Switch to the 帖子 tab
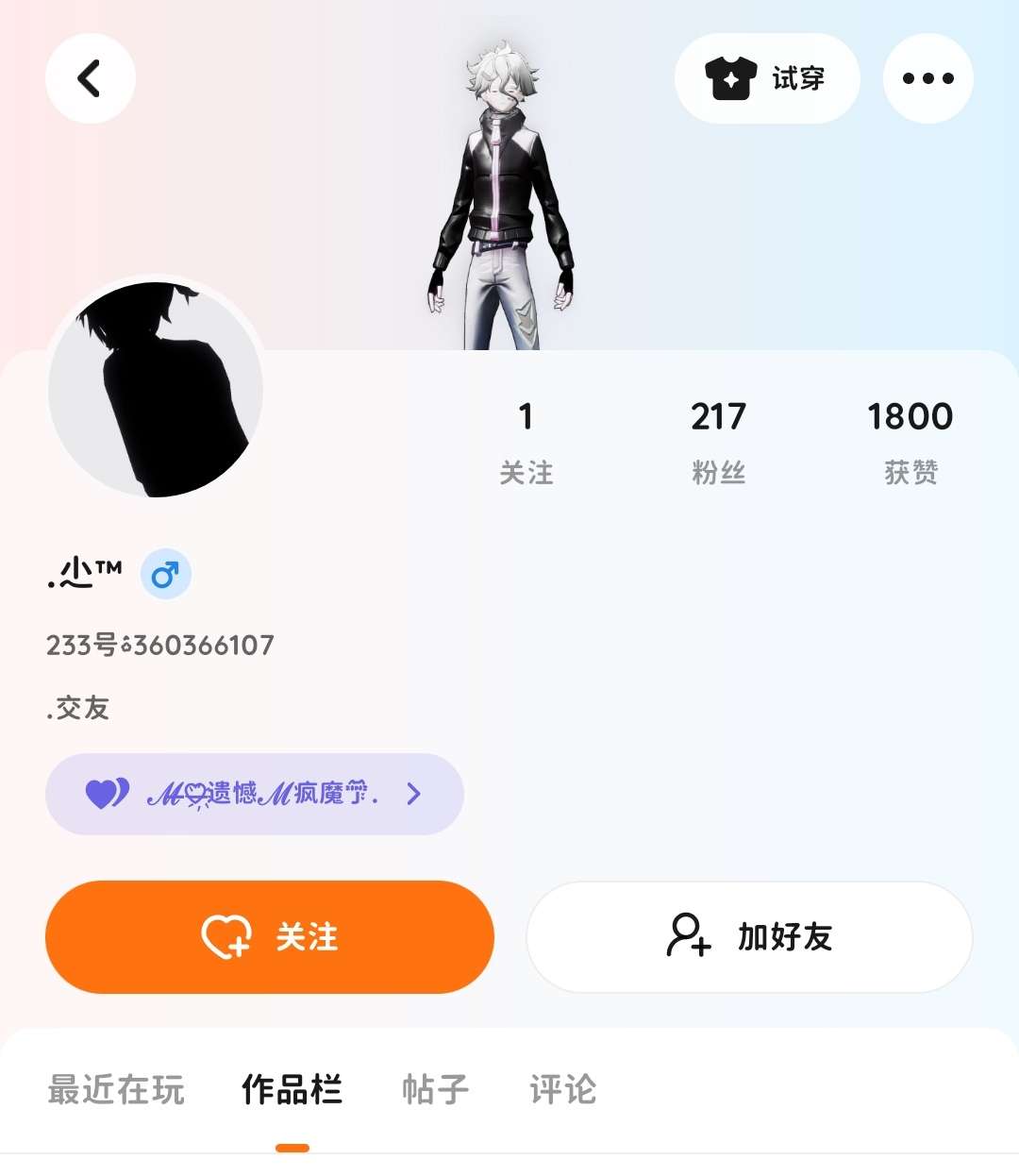 pos(435,1089)
